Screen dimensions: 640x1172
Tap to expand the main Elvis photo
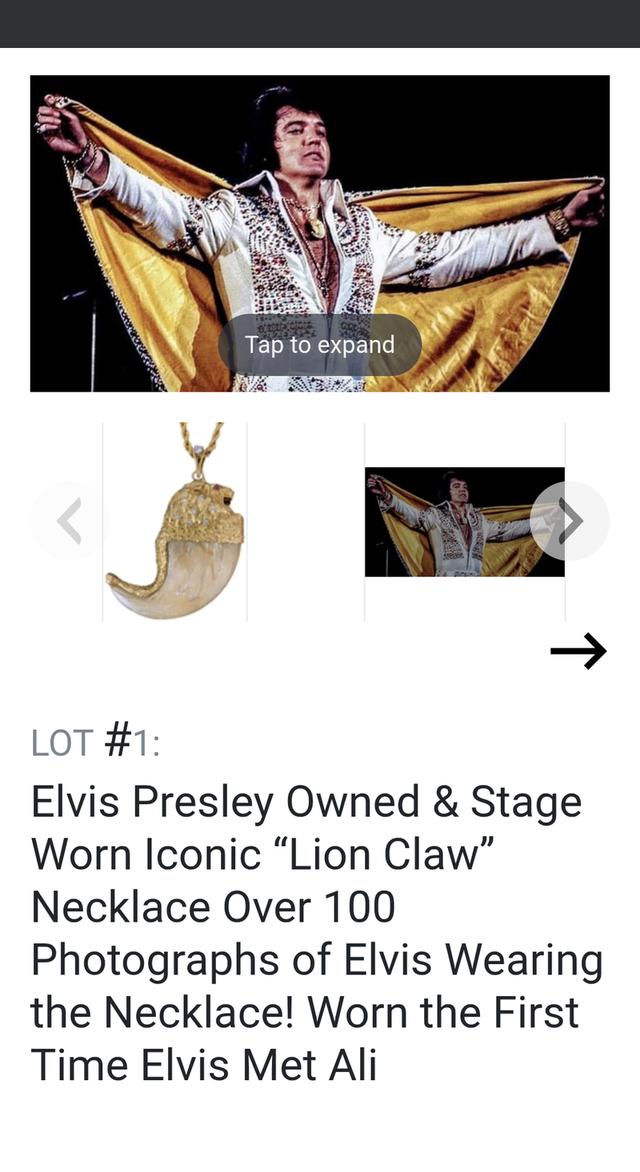[320, 345]
